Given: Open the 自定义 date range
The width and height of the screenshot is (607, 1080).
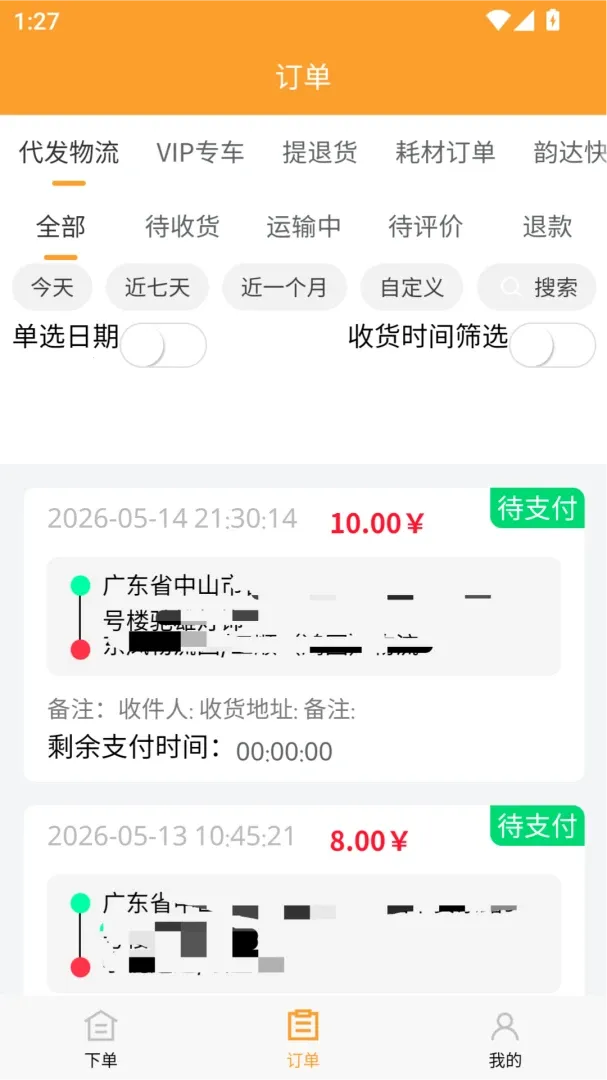Looking at the screenshot, I should (x=412, y=287).
